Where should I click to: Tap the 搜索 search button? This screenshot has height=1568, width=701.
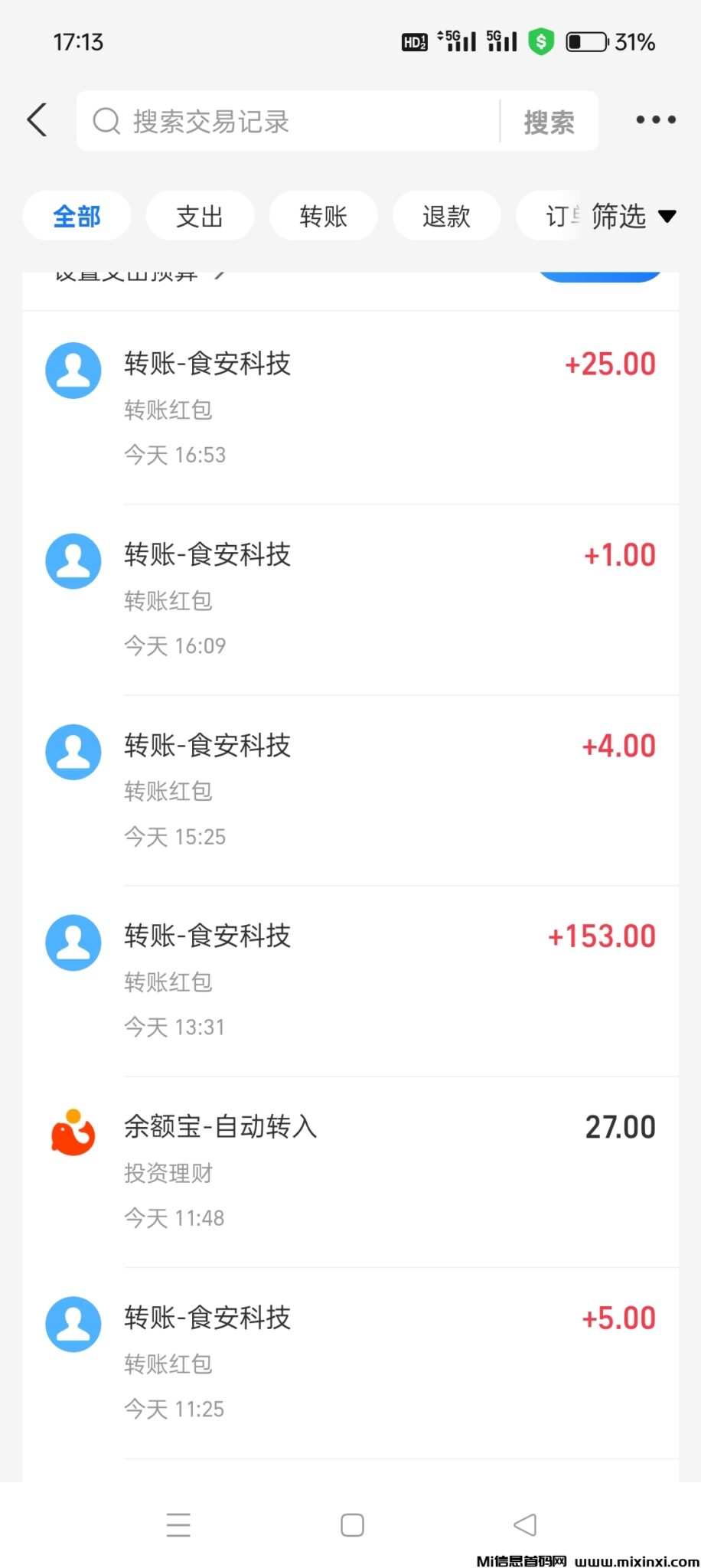550,120
